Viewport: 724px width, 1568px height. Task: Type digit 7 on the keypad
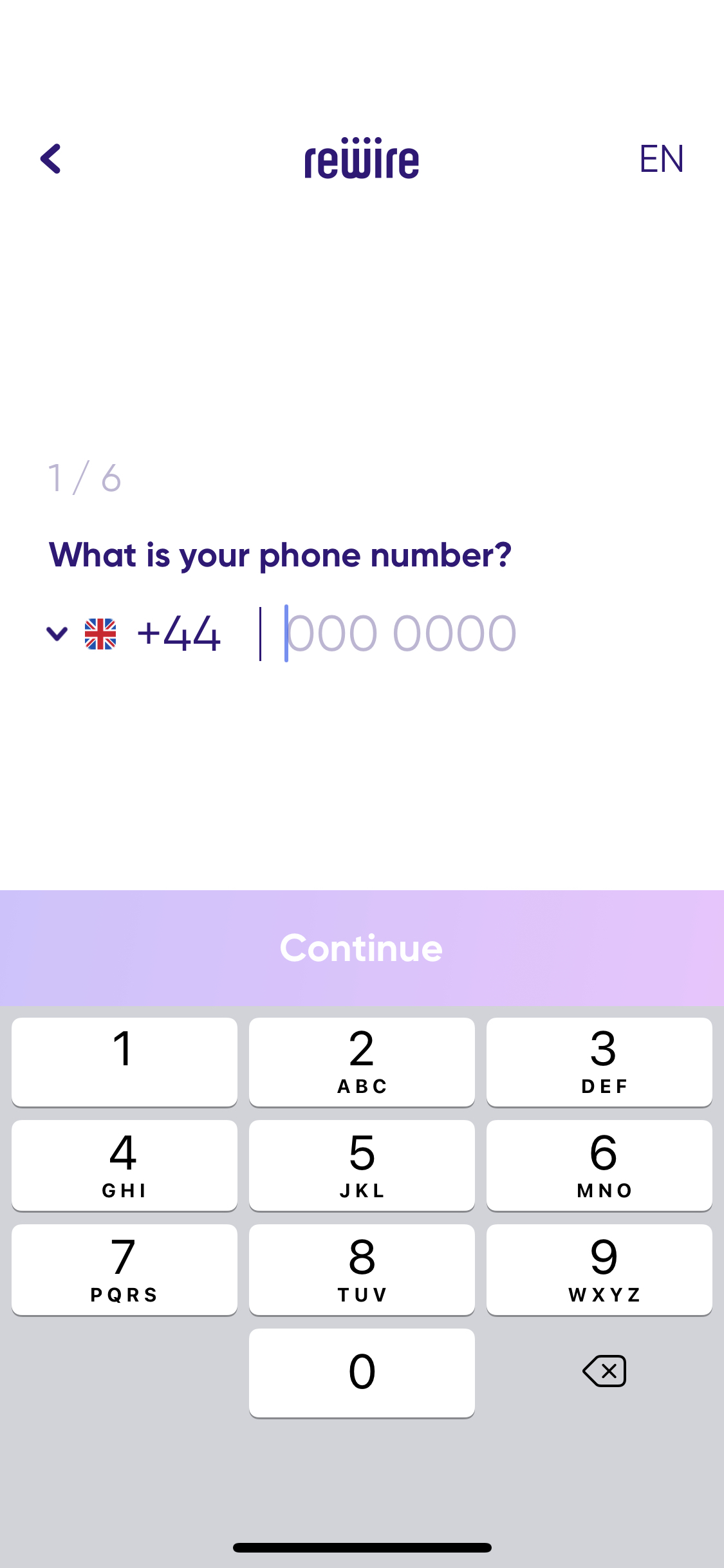[124, 1269]
